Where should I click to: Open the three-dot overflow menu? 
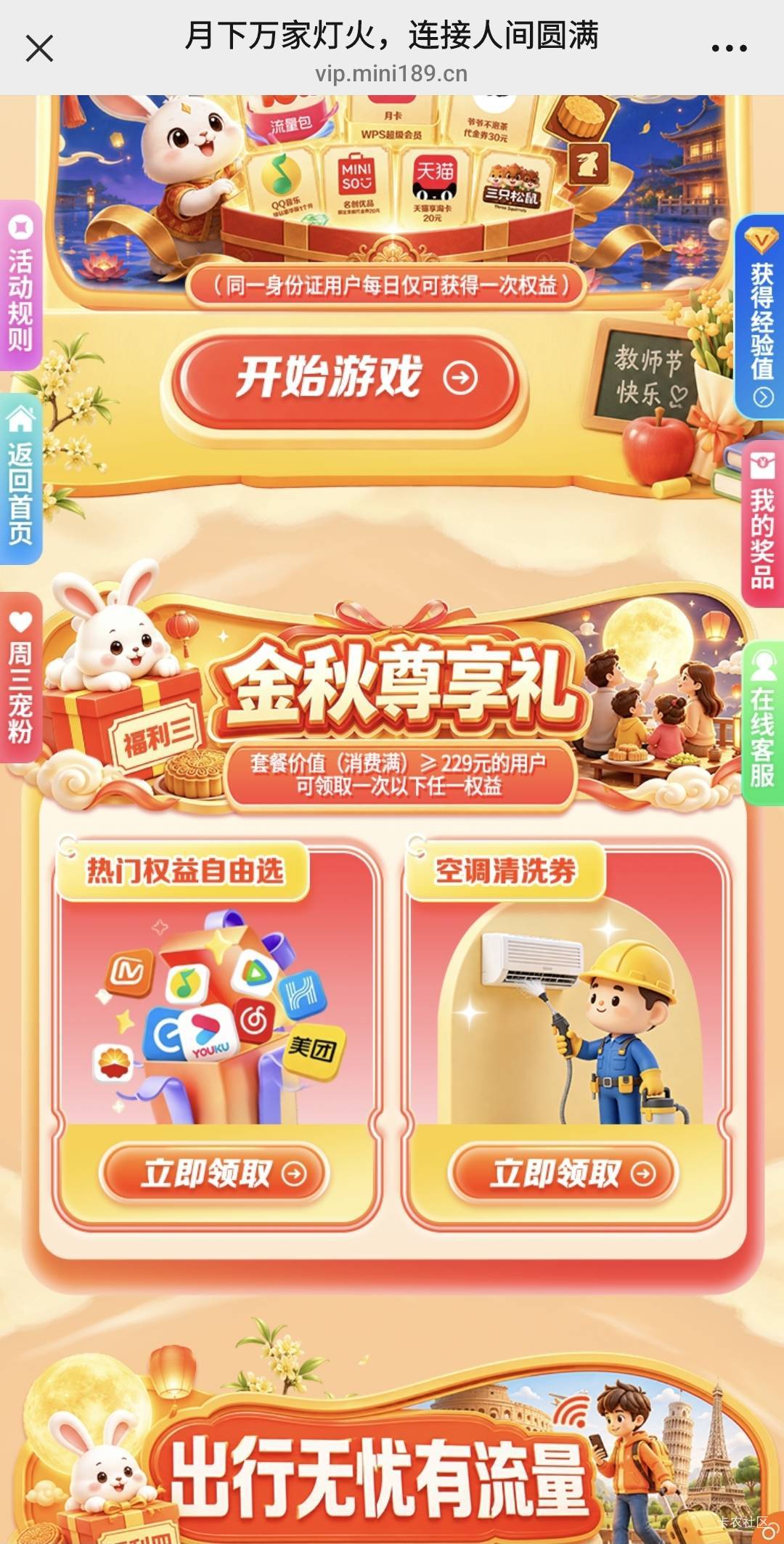click(x=729, y=49)
